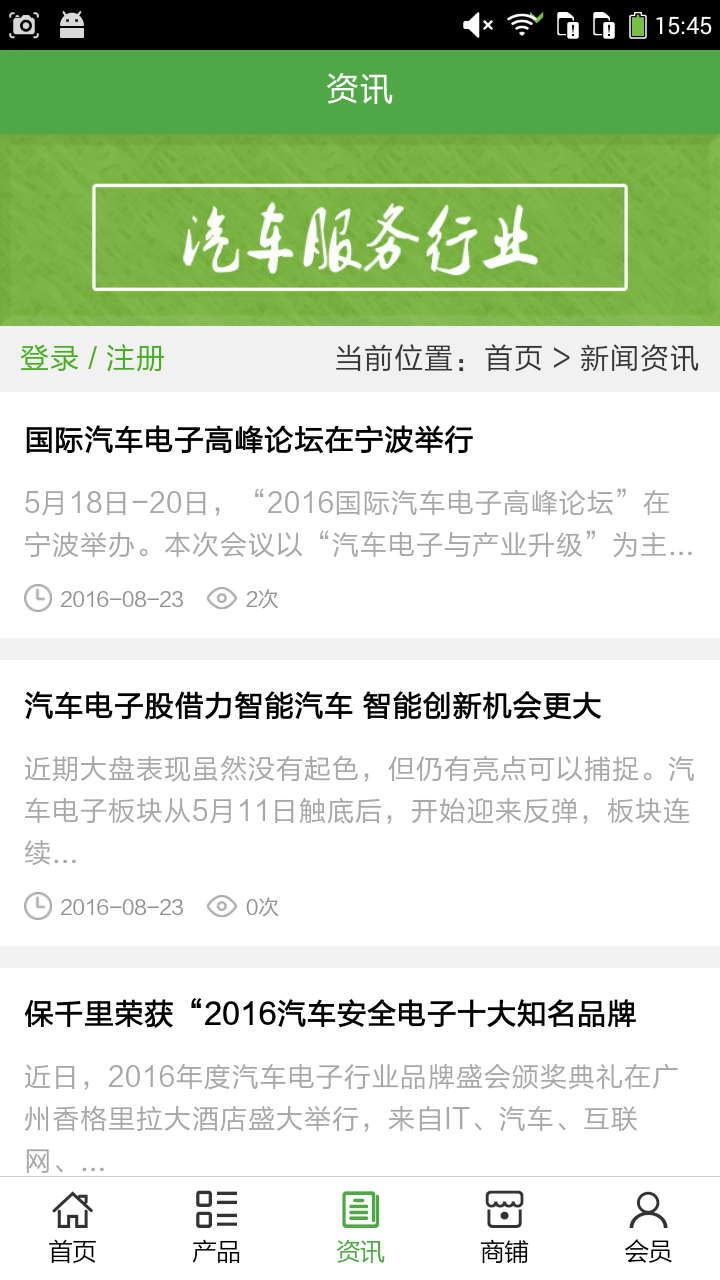Open article 汽车电子股借力智能汽车
This screenshot has width=720, height=1280.
pos(312,706)
